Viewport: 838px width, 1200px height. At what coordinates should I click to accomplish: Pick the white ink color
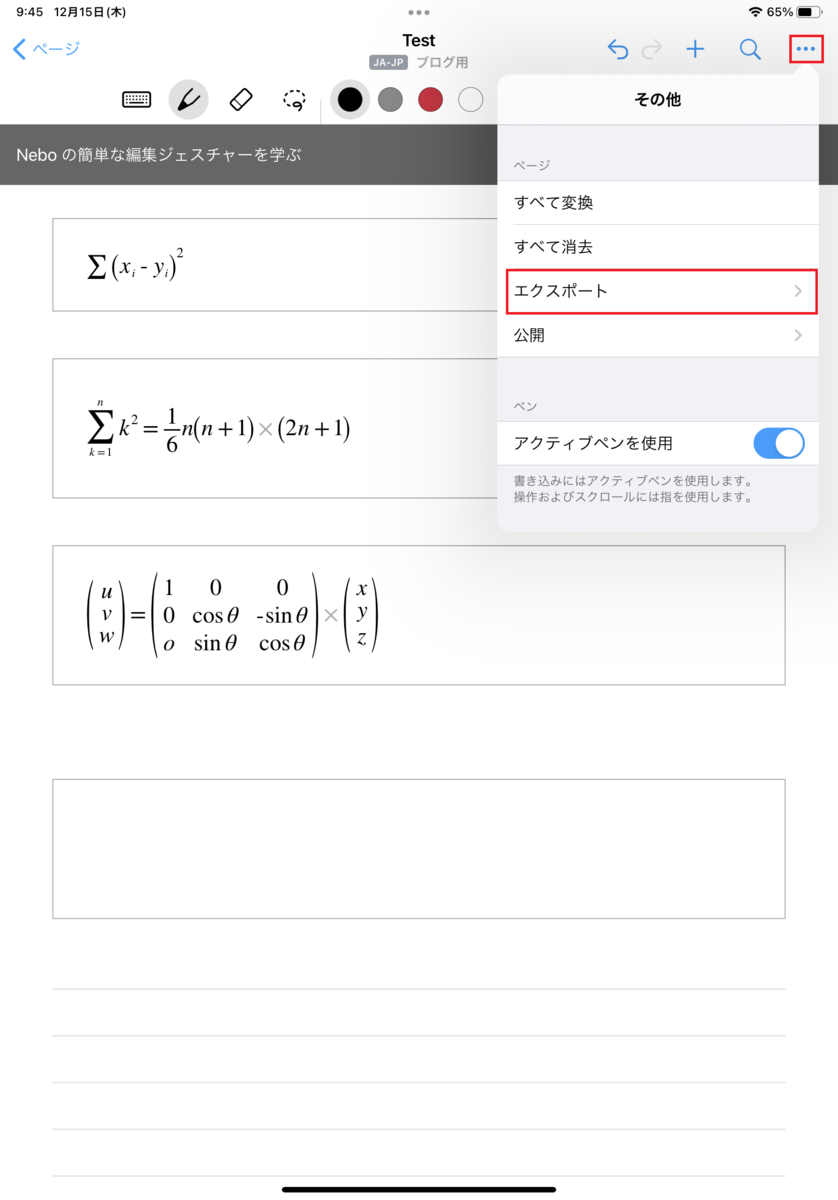(470, 99)
